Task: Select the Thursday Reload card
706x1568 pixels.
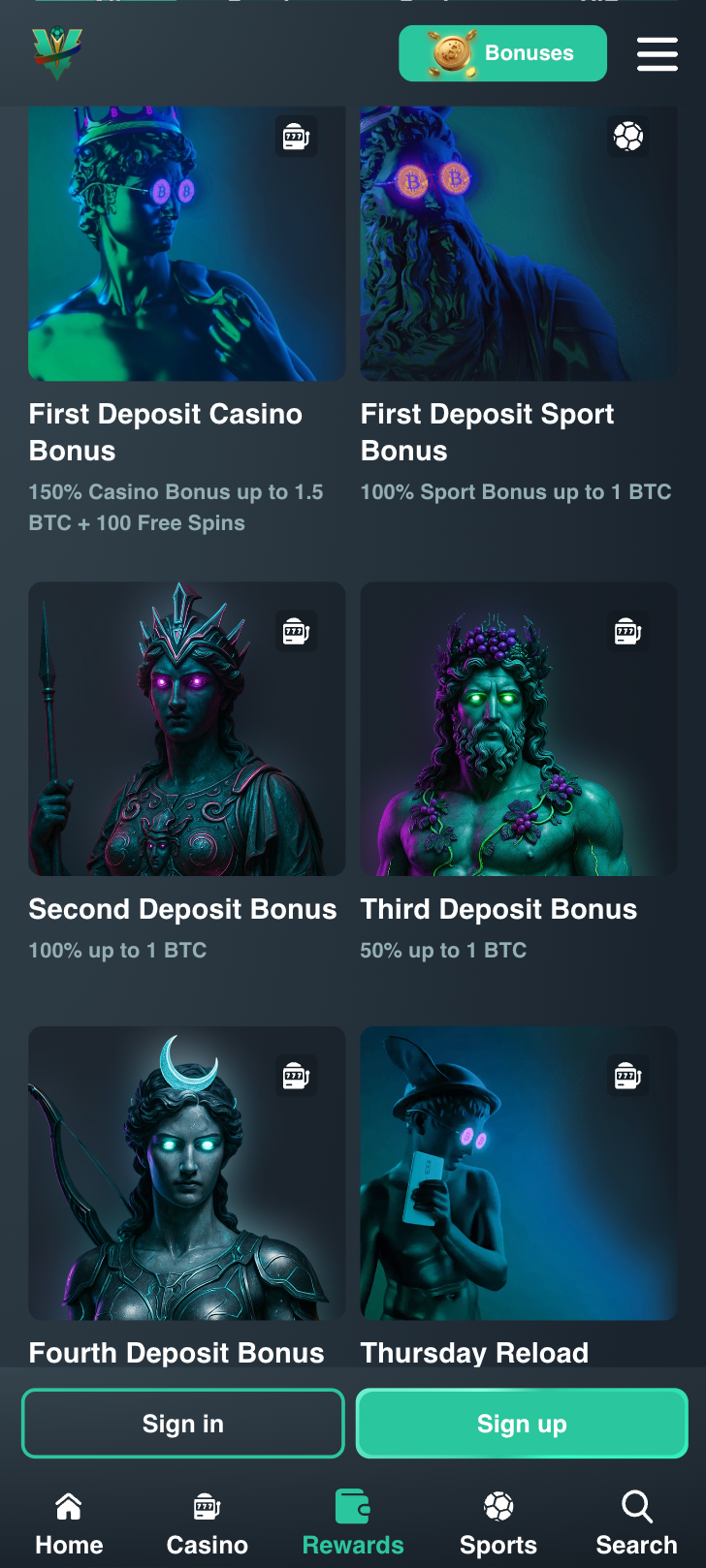Action: click(519, 1197)
